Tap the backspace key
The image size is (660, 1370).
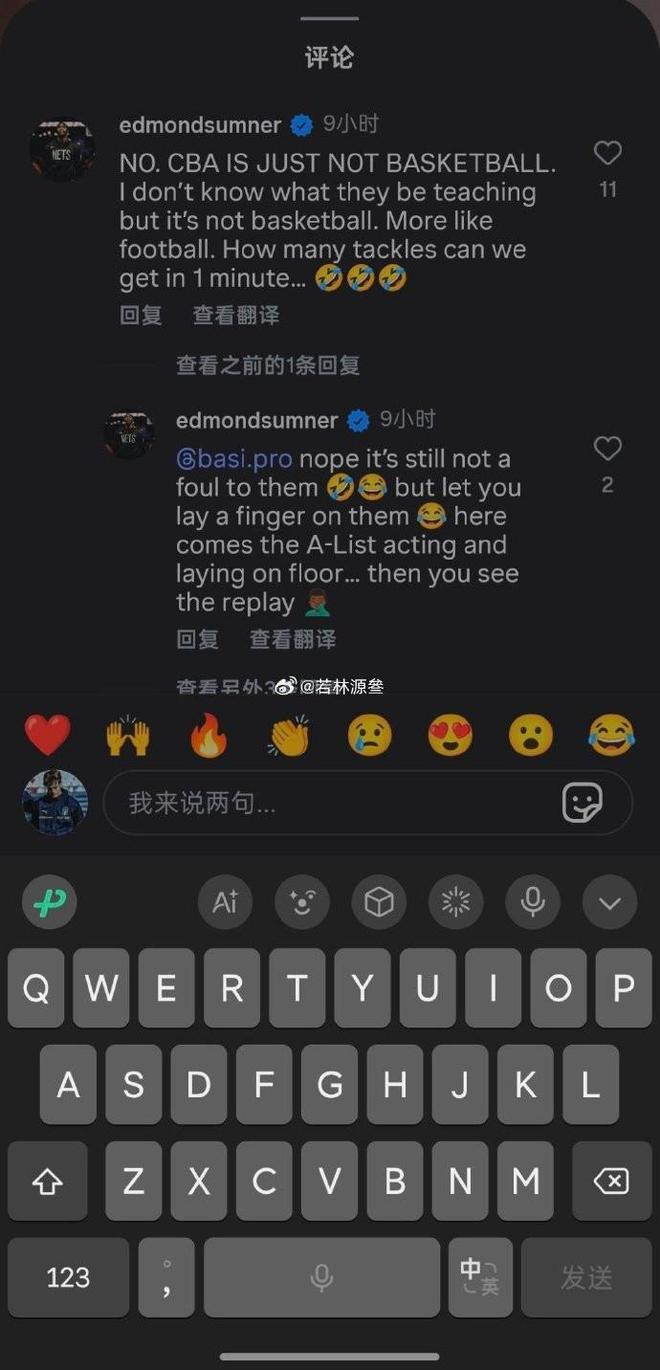tap(610, 1181)
